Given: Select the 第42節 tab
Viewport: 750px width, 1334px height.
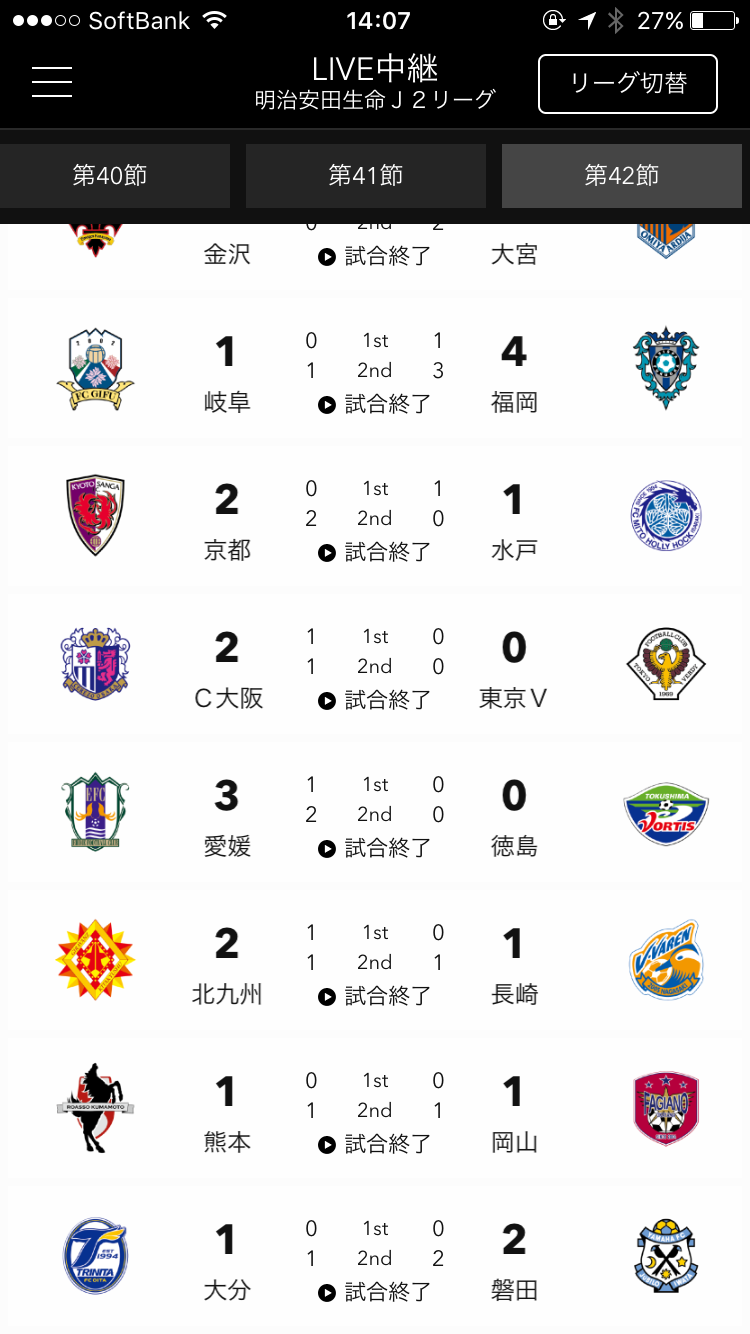Looking at the screenshot, I should point(622,176).
